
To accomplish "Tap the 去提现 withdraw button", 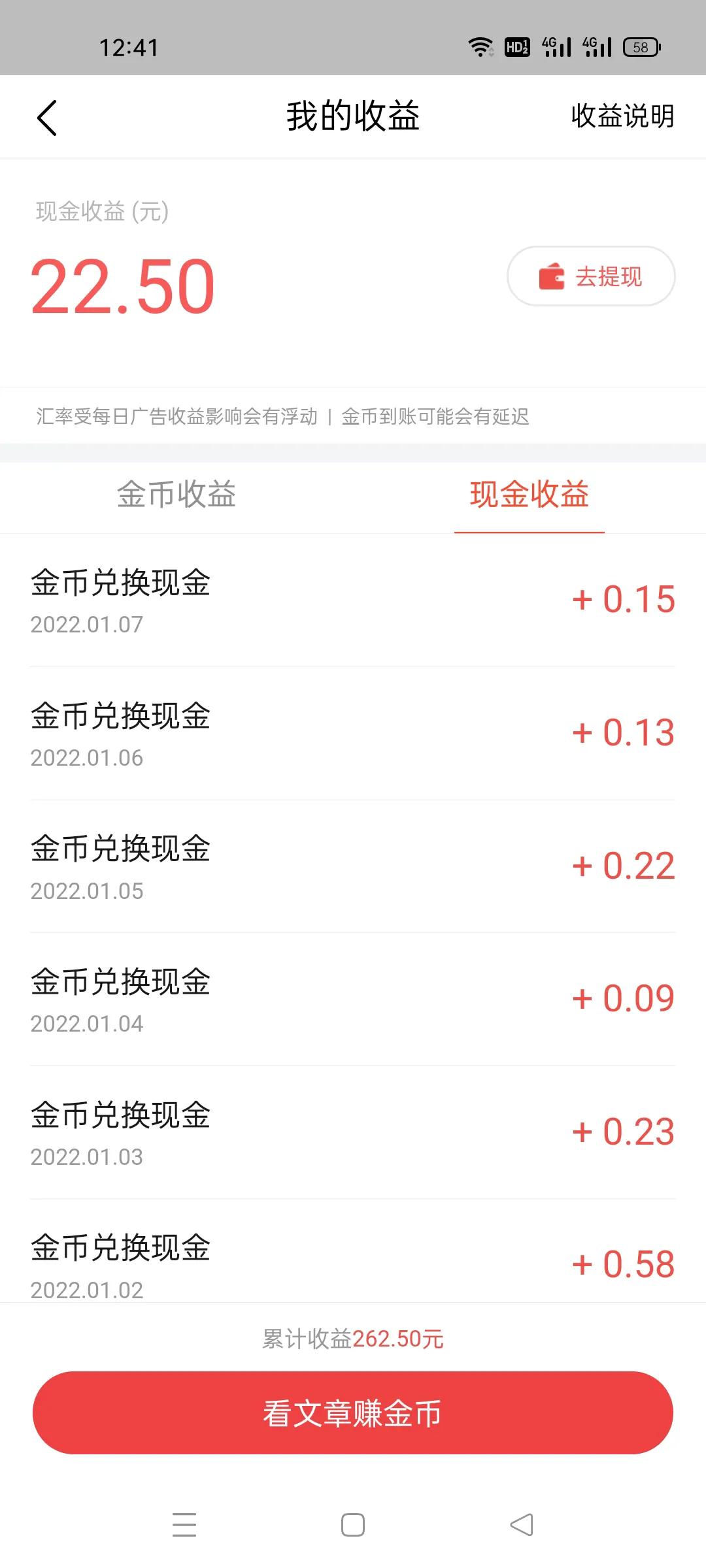I will point(592,276).
